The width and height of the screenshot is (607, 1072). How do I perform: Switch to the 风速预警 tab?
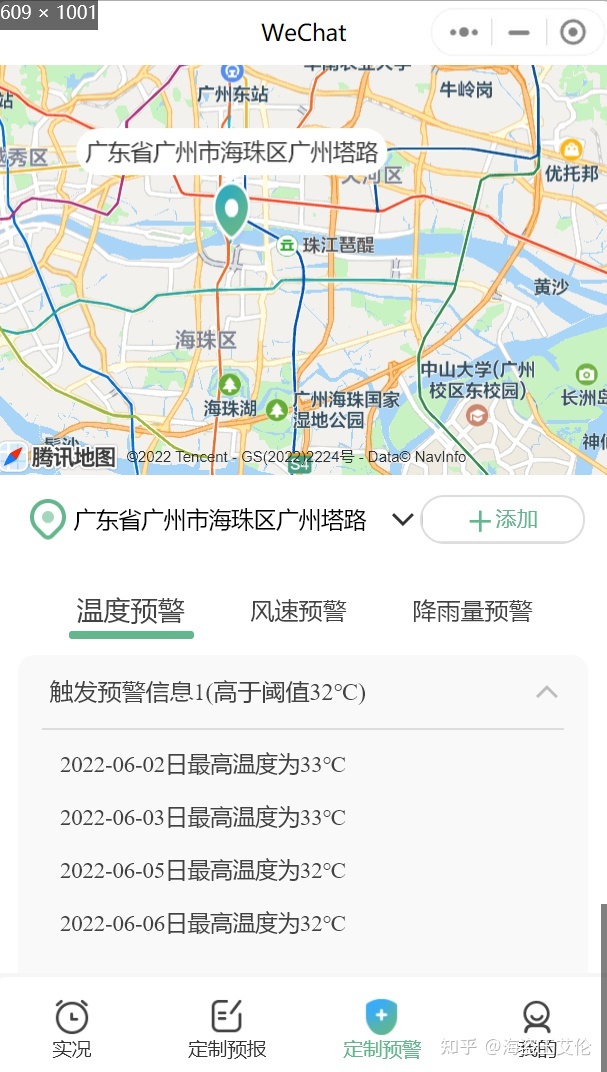(x=298, y=611)
